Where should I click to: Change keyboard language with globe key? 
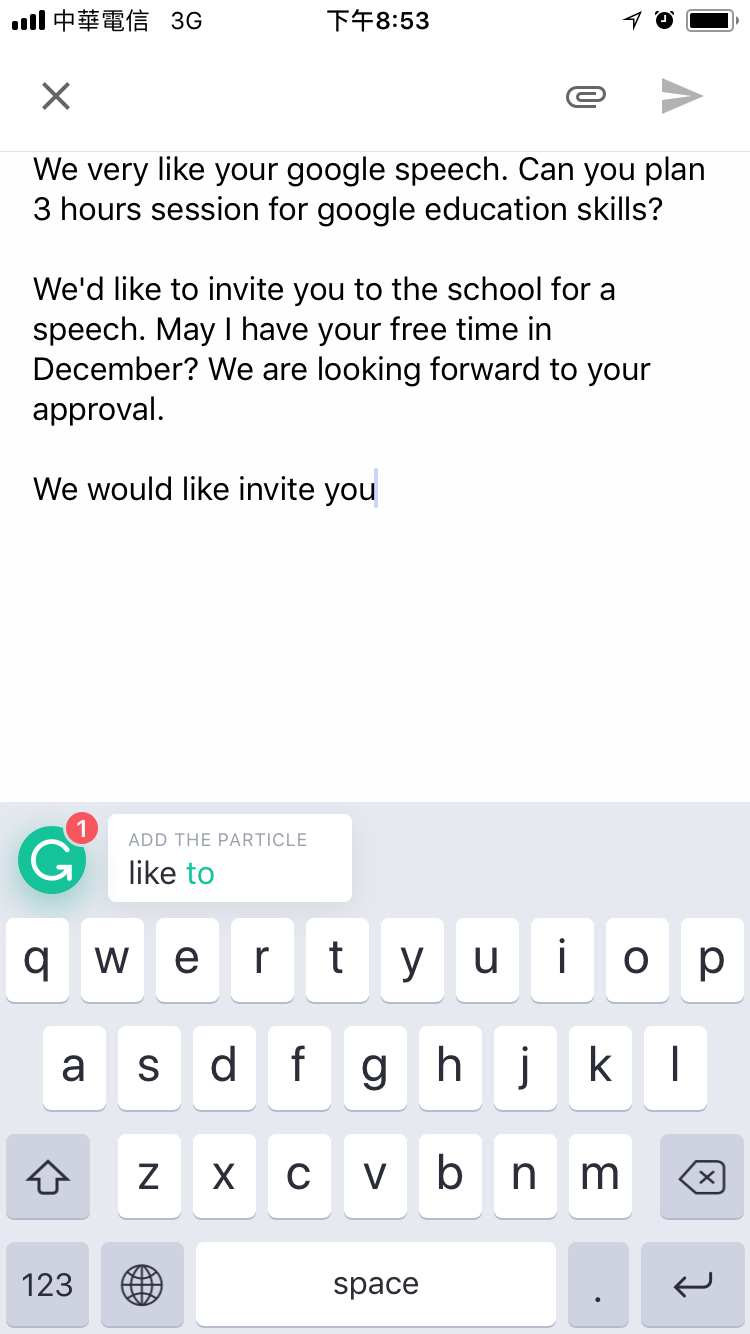141,1284
